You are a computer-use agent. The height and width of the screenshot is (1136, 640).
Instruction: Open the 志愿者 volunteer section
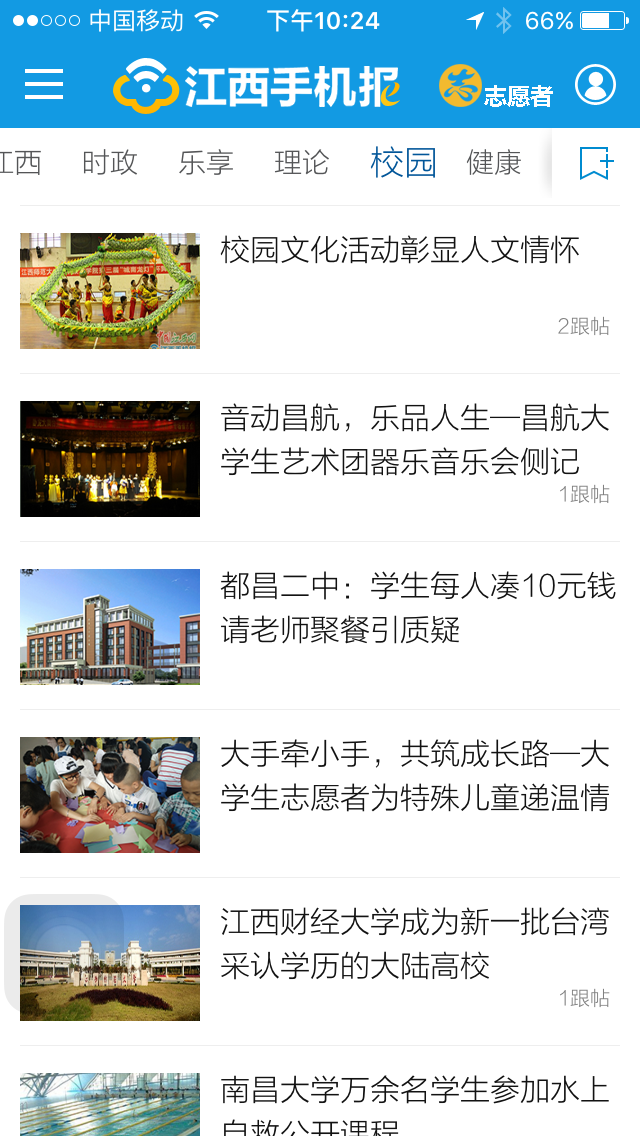pos(496,87)
